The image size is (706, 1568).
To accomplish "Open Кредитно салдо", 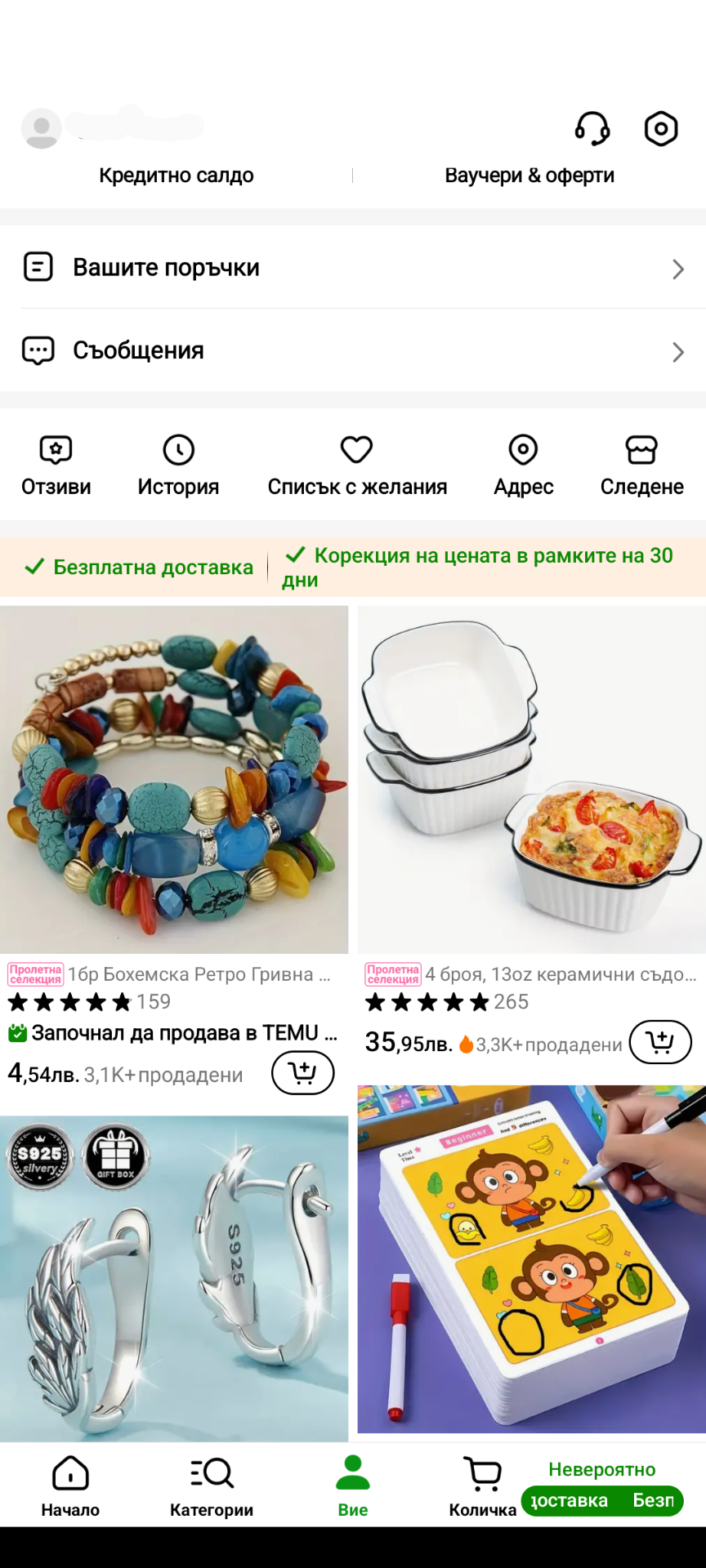I will [176, 176].
